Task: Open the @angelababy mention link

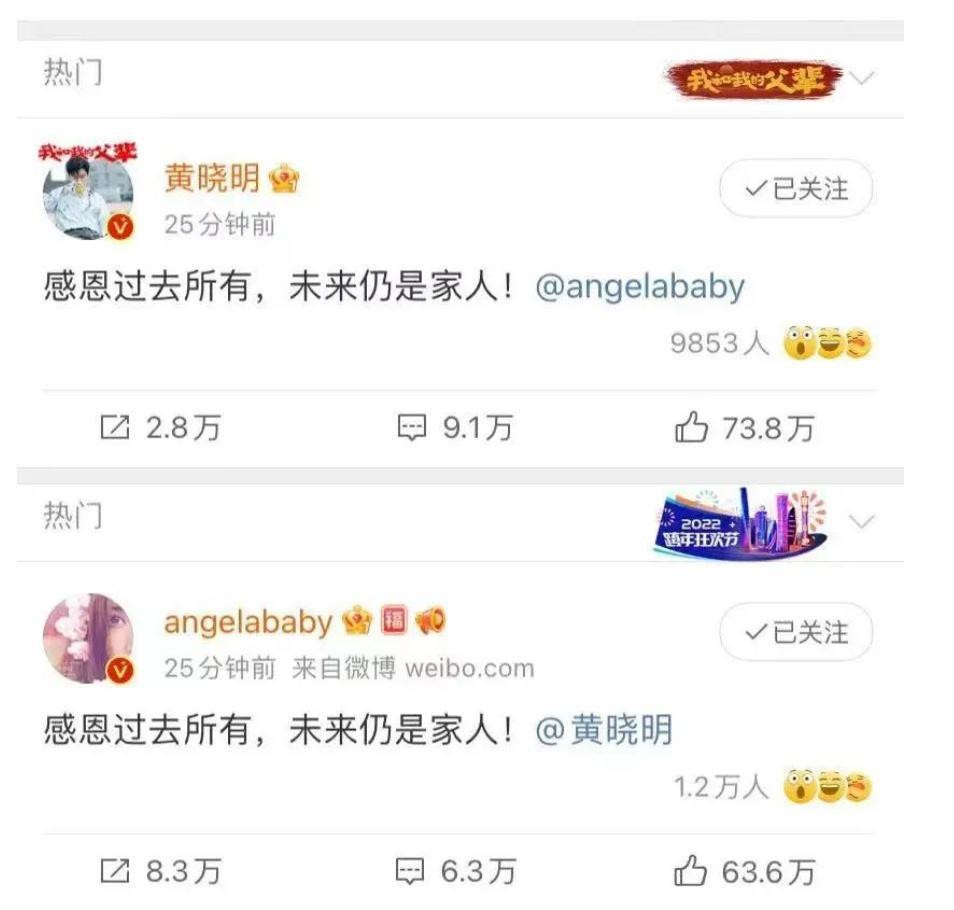Action: pos(640,287)
